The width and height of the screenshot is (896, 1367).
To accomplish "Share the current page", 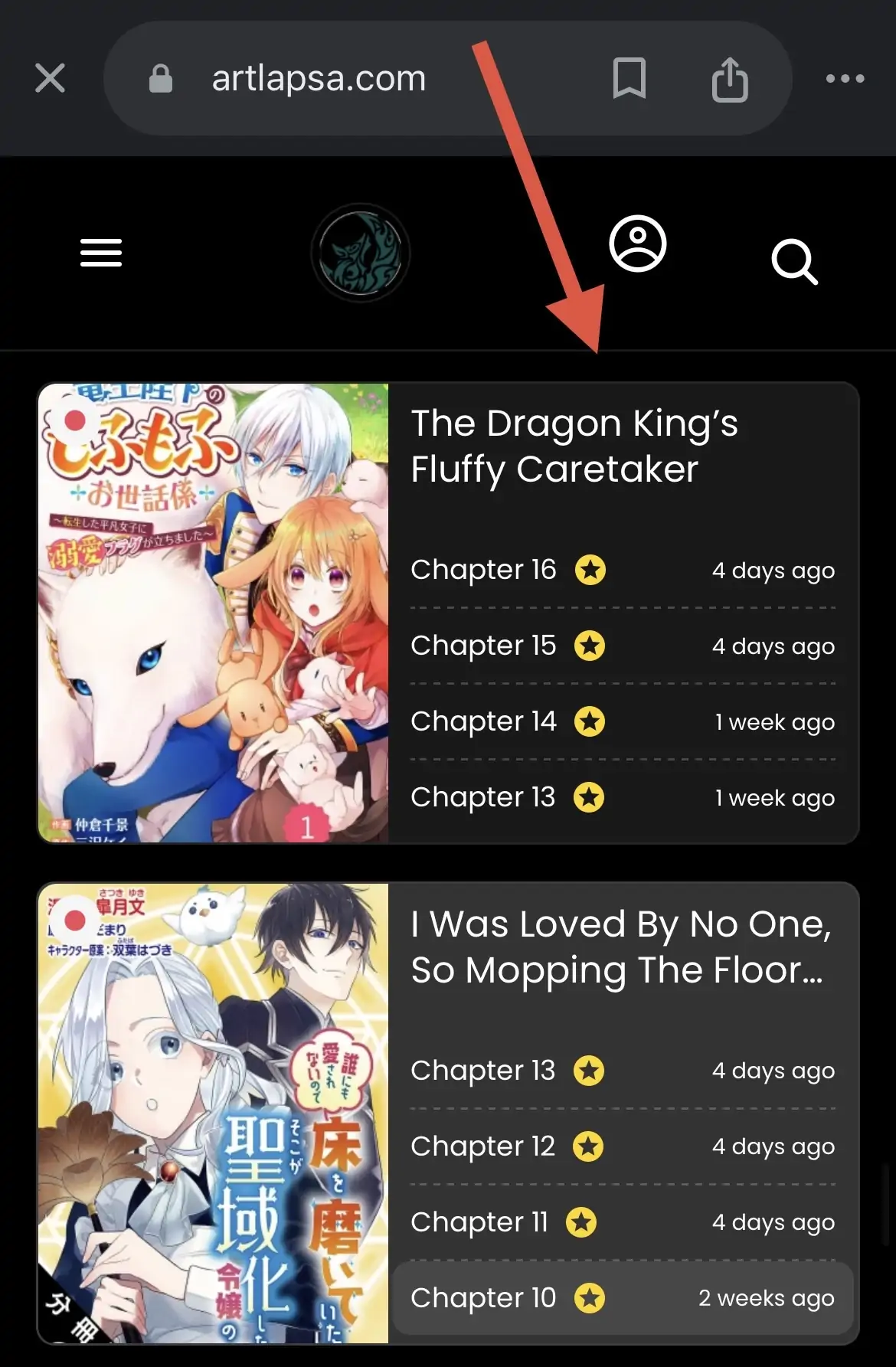I will 729,79.
